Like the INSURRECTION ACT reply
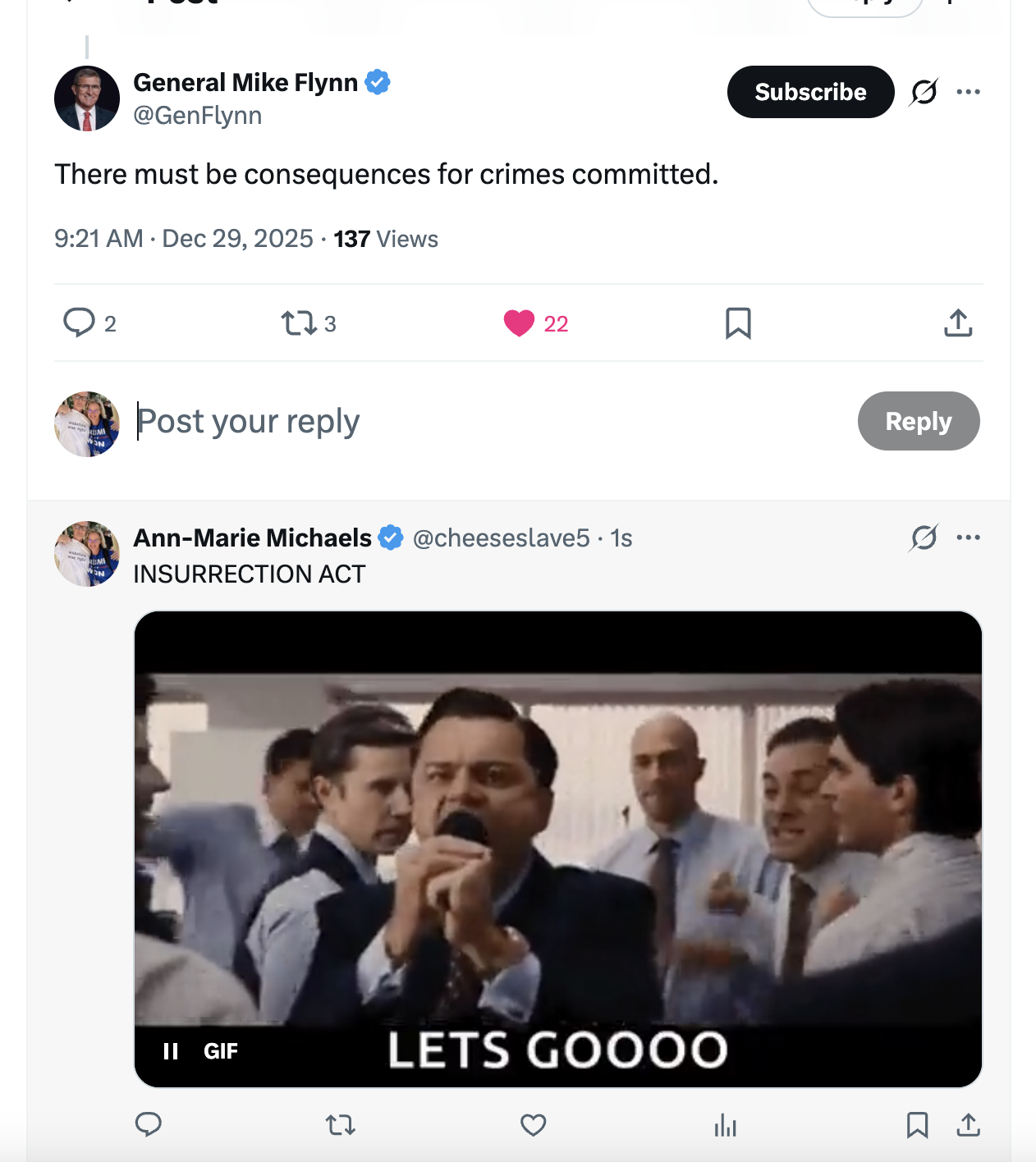The height and width of the screenshot is (1162, 1036). (x=534, y=1124)
